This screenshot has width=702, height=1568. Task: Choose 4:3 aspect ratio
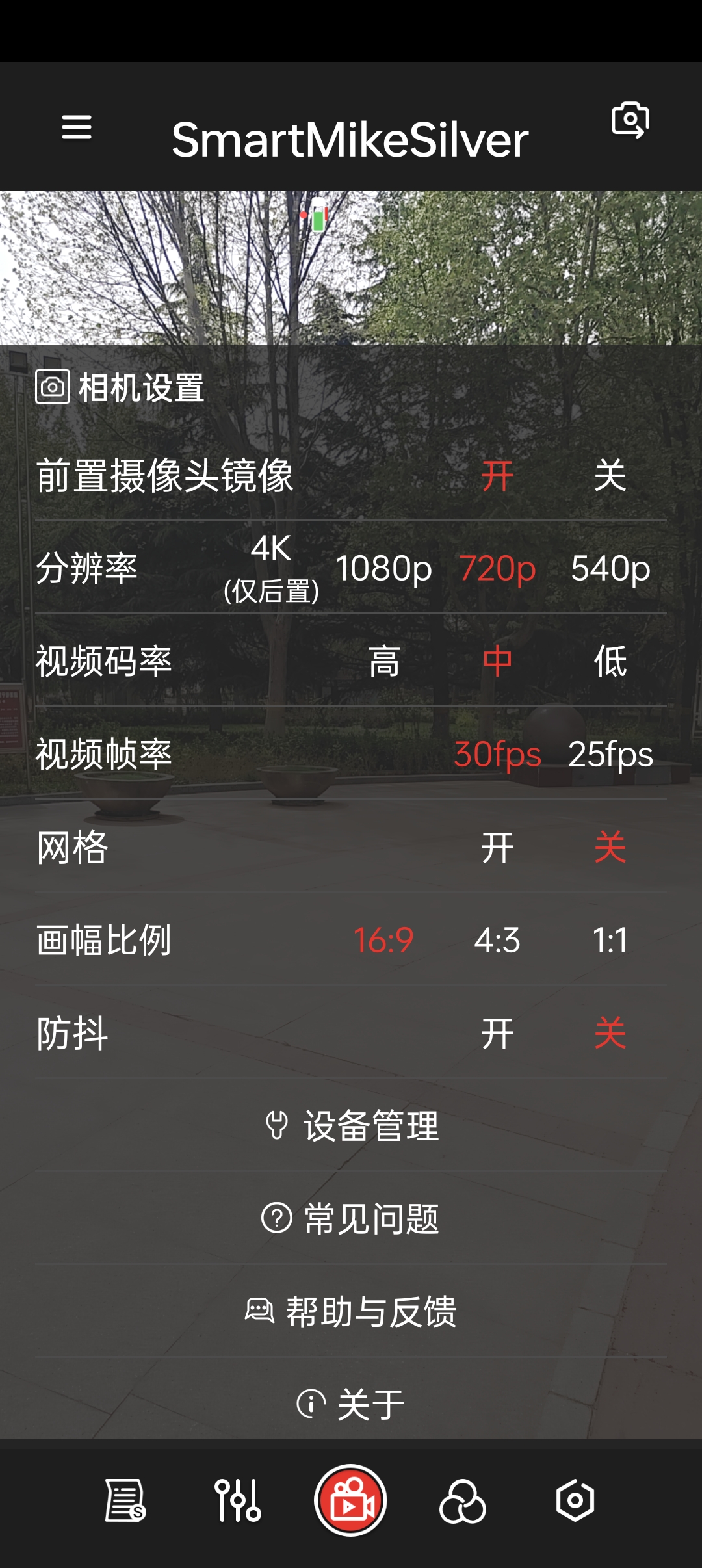(x=497, y=939)
